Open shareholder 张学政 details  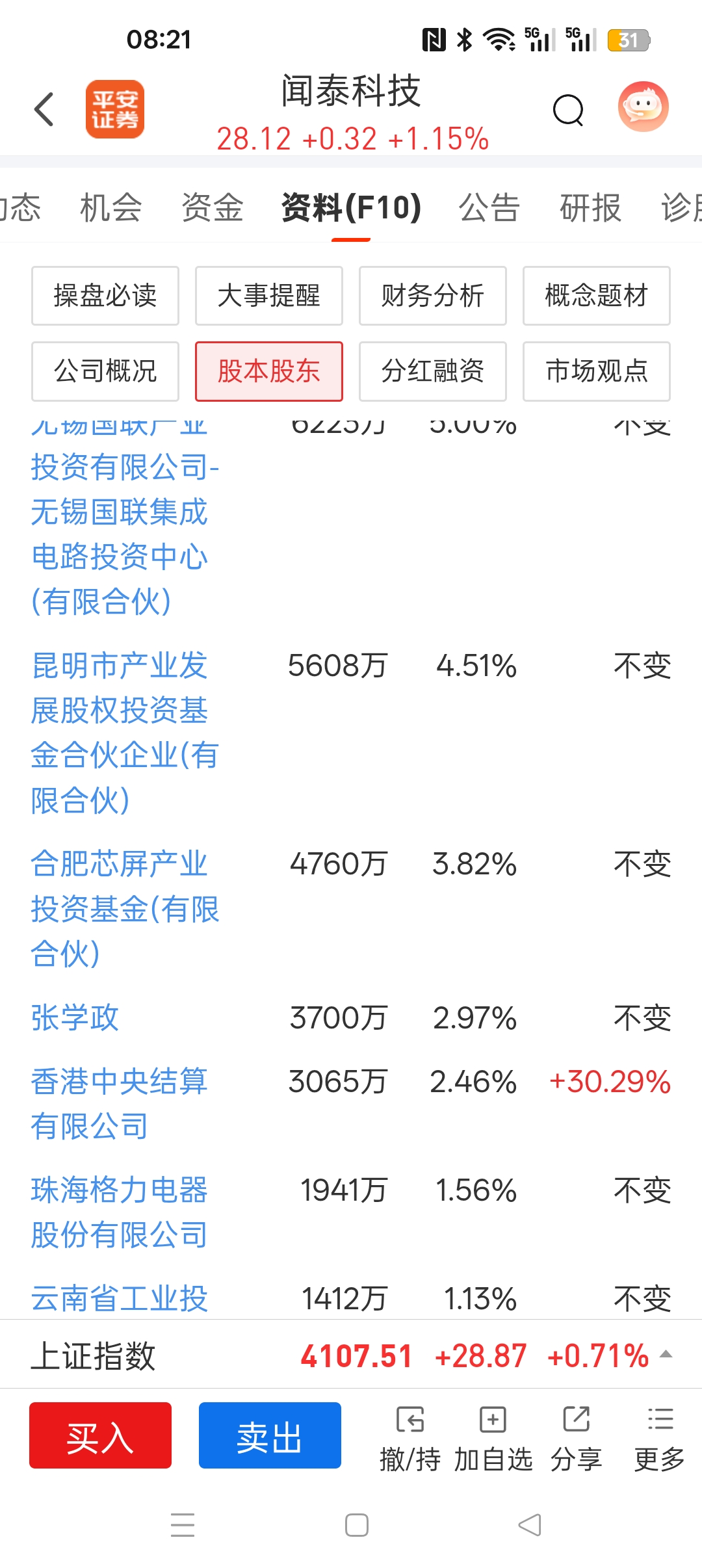coord(75,1018)
